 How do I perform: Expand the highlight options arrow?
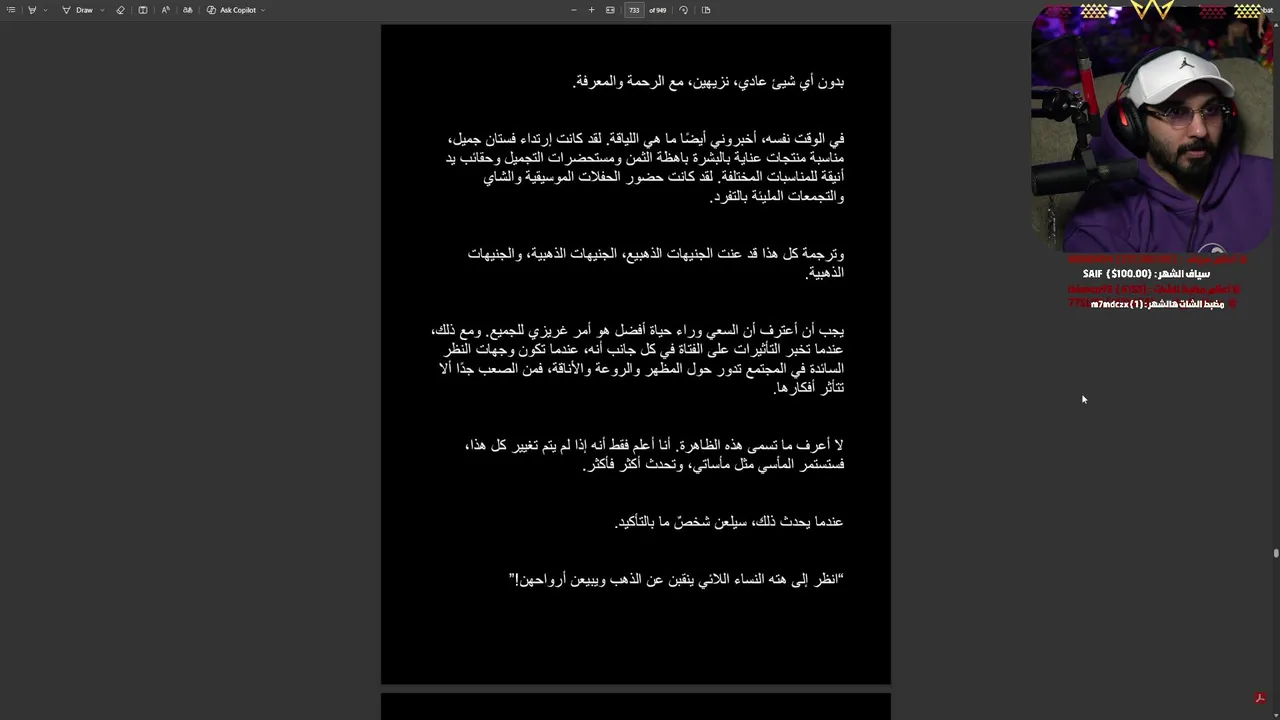[45, 10]
